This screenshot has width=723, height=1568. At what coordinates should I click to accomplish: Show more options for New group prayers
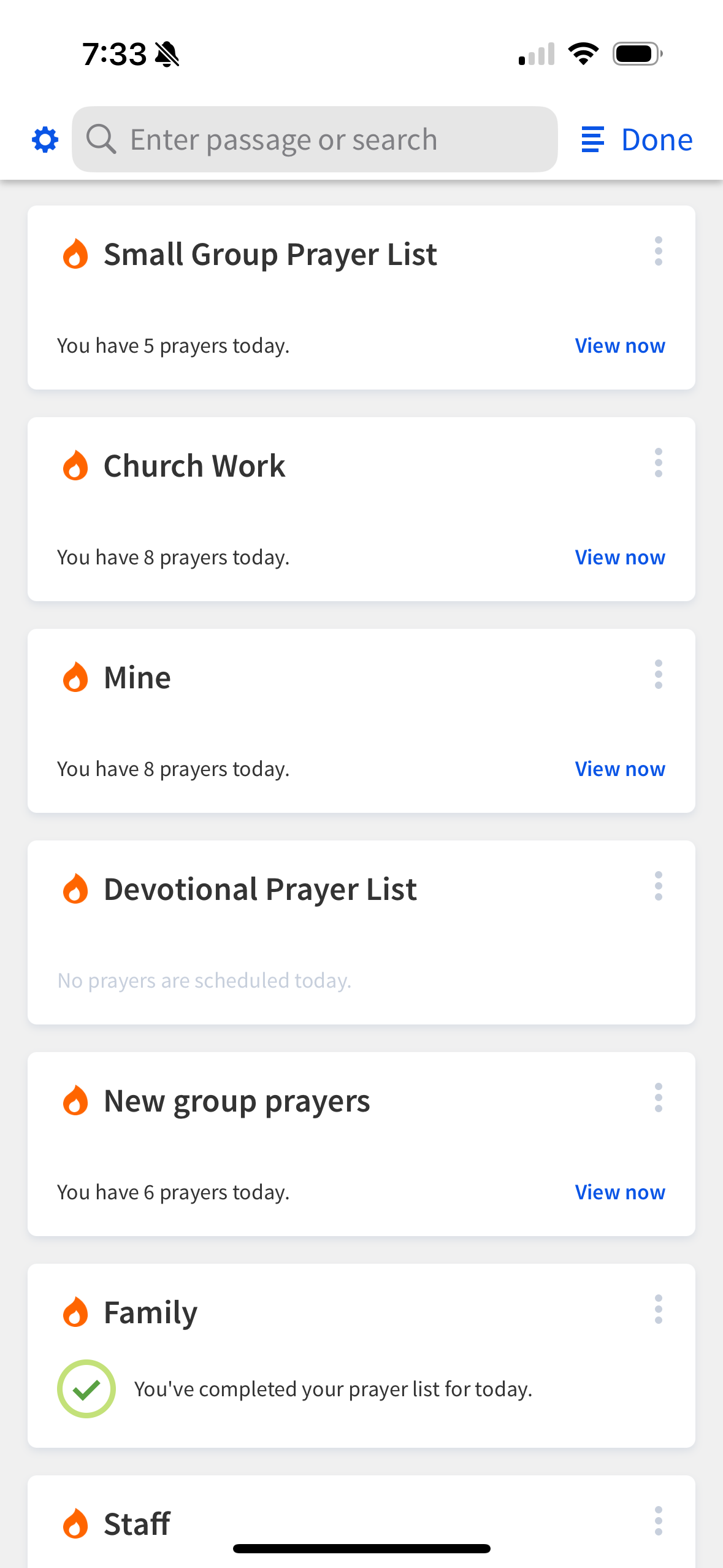pos(658,1098)
